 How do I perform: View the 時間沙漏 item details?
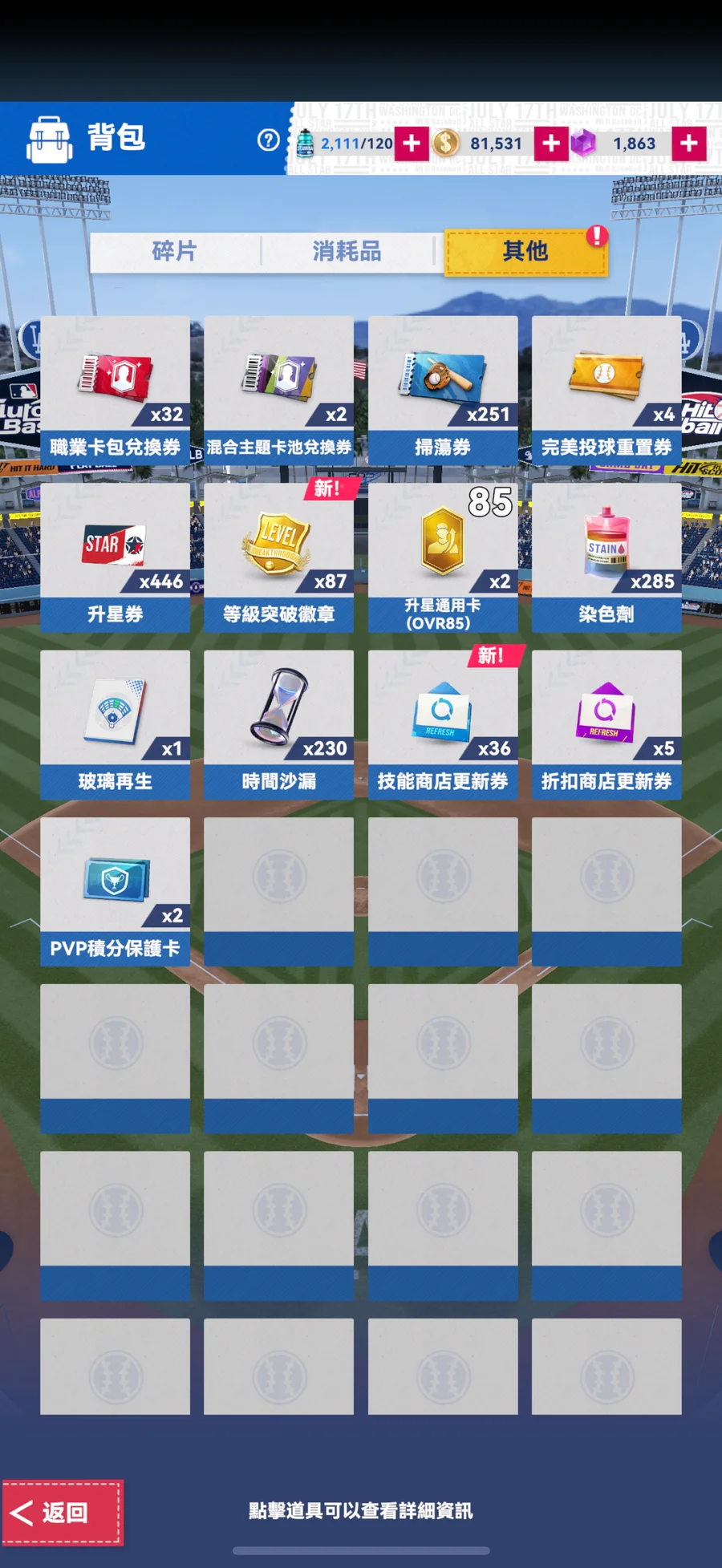[279, 723]
